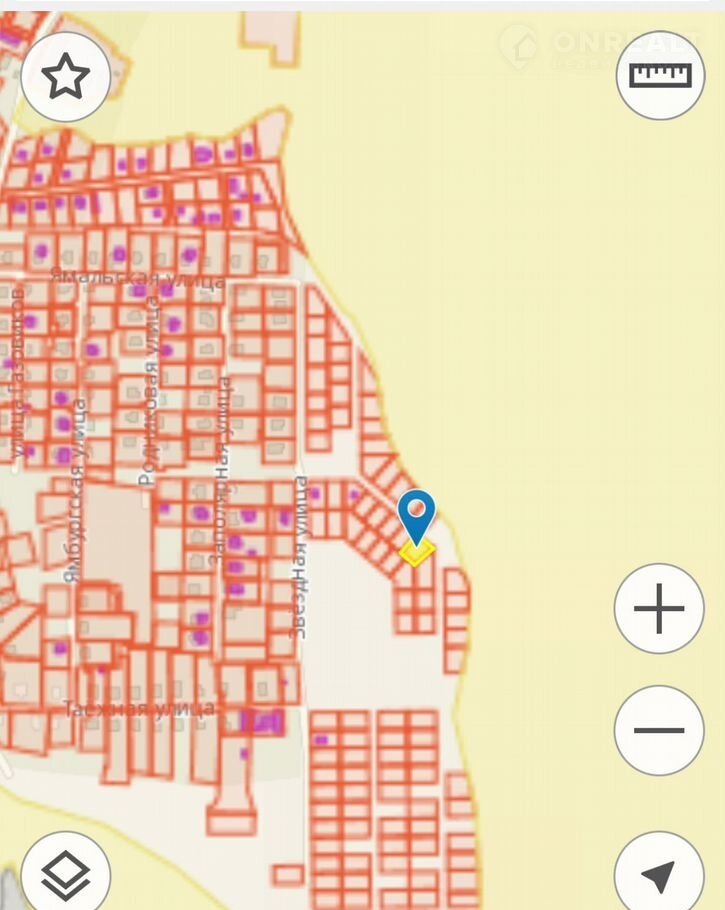Image resolution: width=725 pixels, height=910 pixels.
Task: Add this place to favorites with the star
Action: [66, 76]
